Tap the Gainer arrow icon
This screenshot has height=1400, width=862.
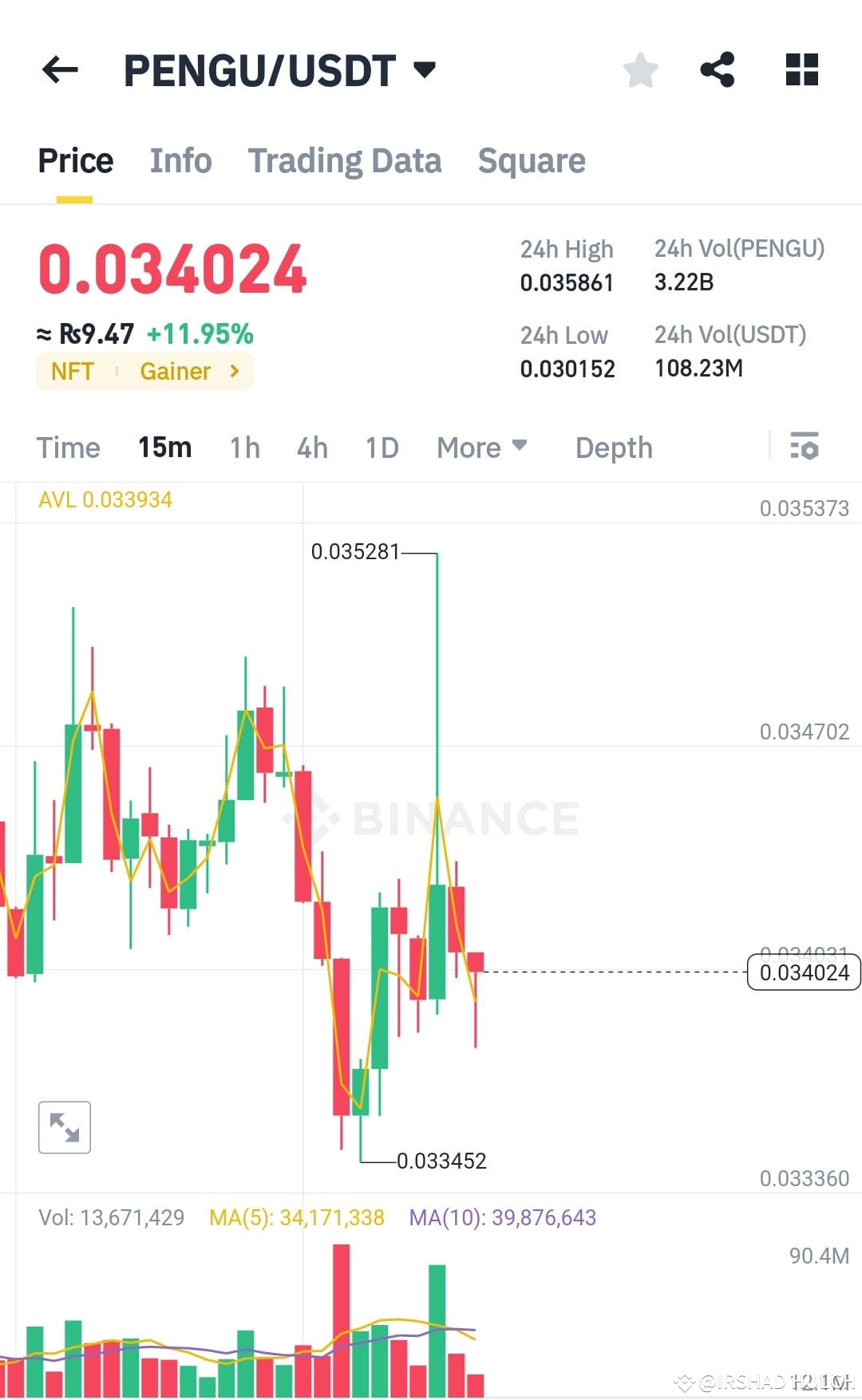233,371
